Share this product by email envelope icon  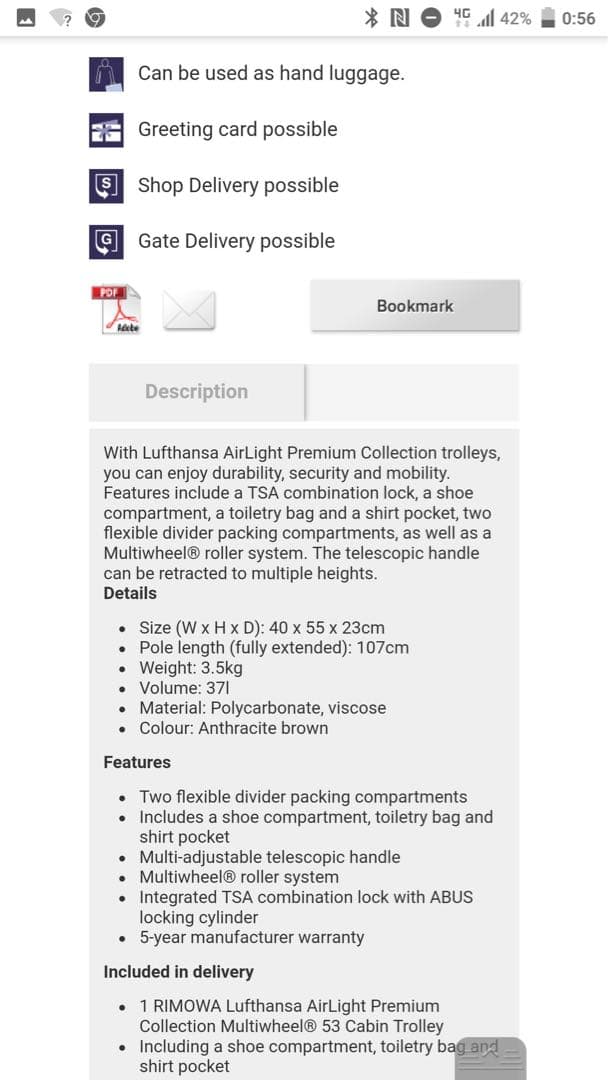189,310
